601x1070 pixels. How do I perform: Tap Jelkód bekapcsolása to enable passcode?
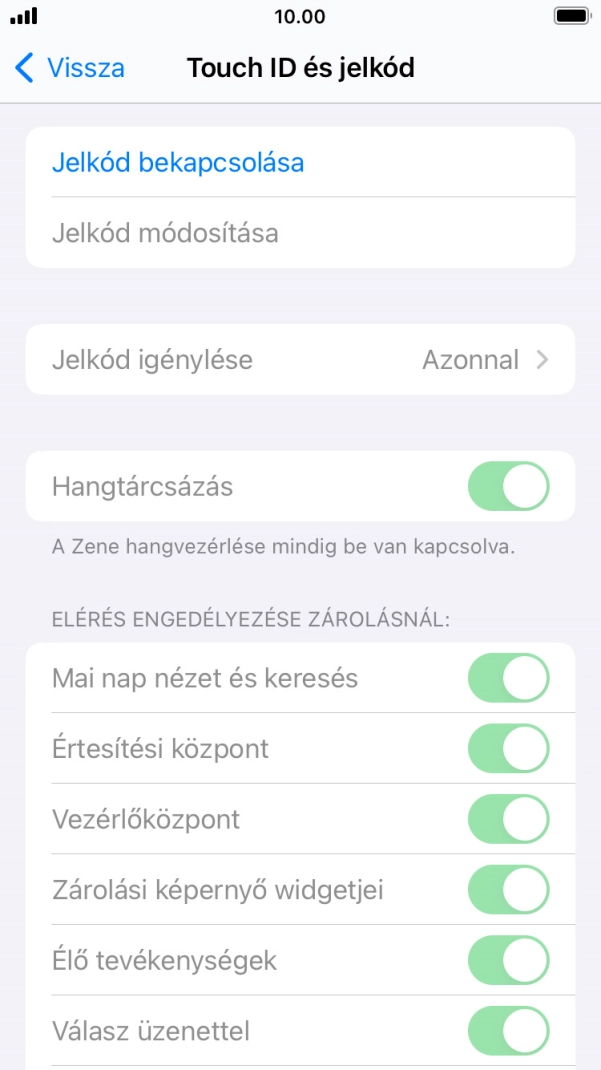click(x=178, y=162)
